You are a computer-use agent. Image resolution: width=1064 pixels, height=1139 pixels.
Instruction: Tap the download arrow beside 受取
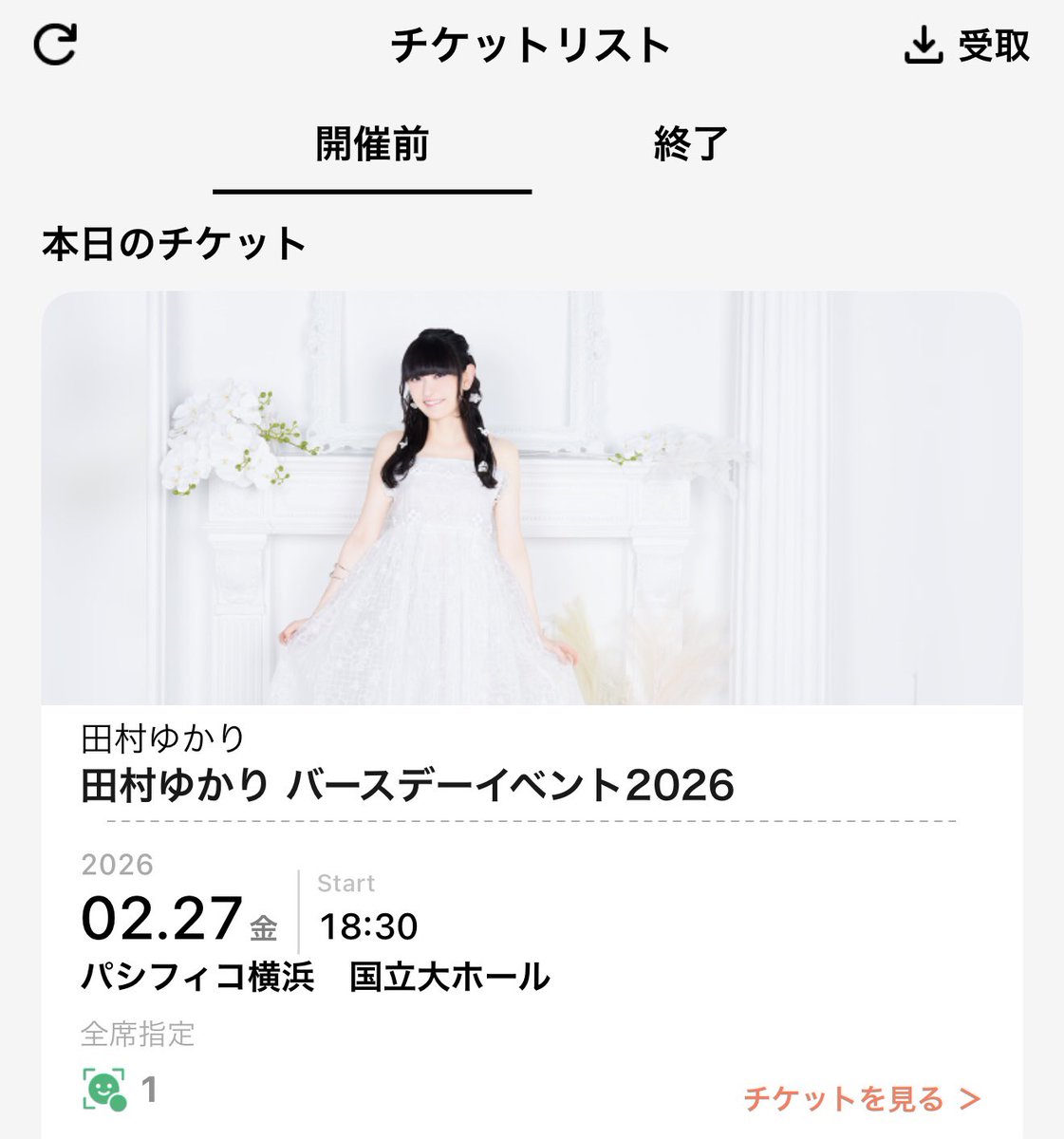925,43
